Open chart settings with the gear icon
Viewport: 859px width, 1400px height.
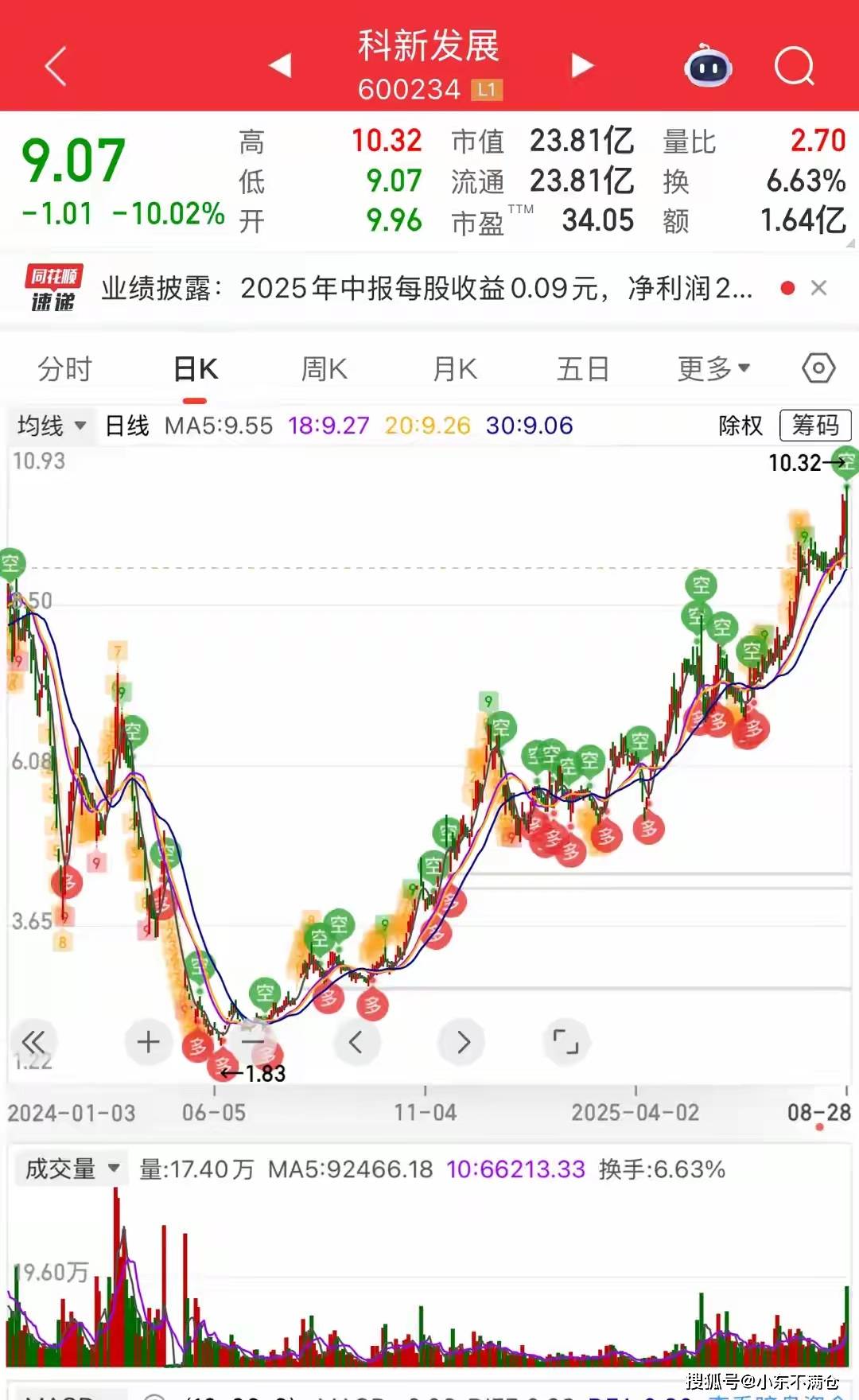pos(817,367)
